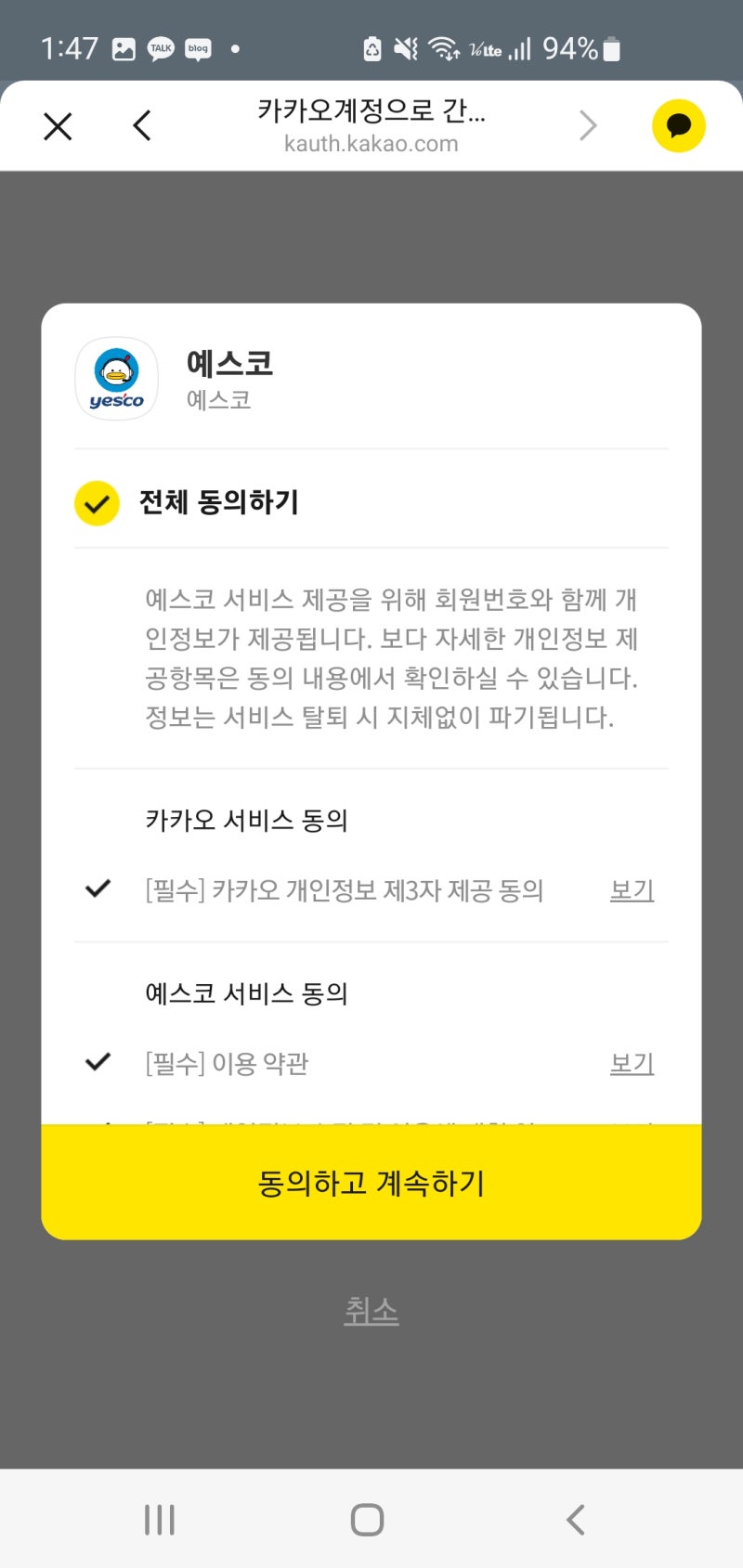The width and height of the screenshot is (743, 1568).
Task: Tap the partially visible third consent row chevron
Action: (x=632, y=1126)
